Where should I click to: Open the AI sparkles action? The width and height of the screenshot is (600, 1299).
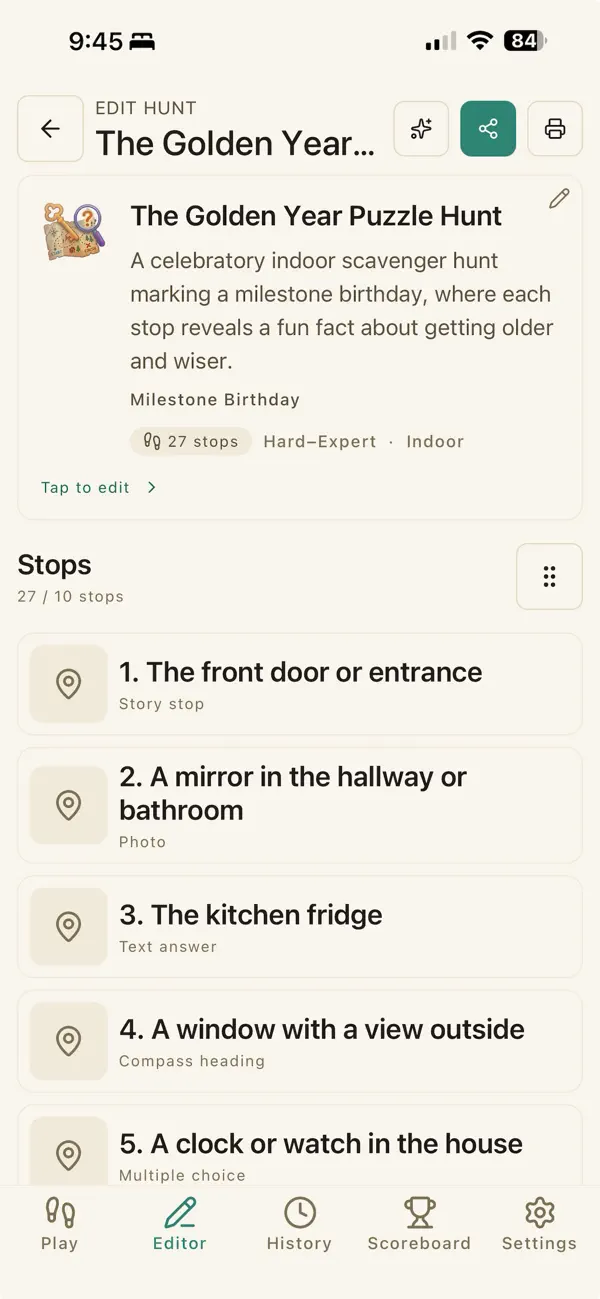[x=421, y=129]
